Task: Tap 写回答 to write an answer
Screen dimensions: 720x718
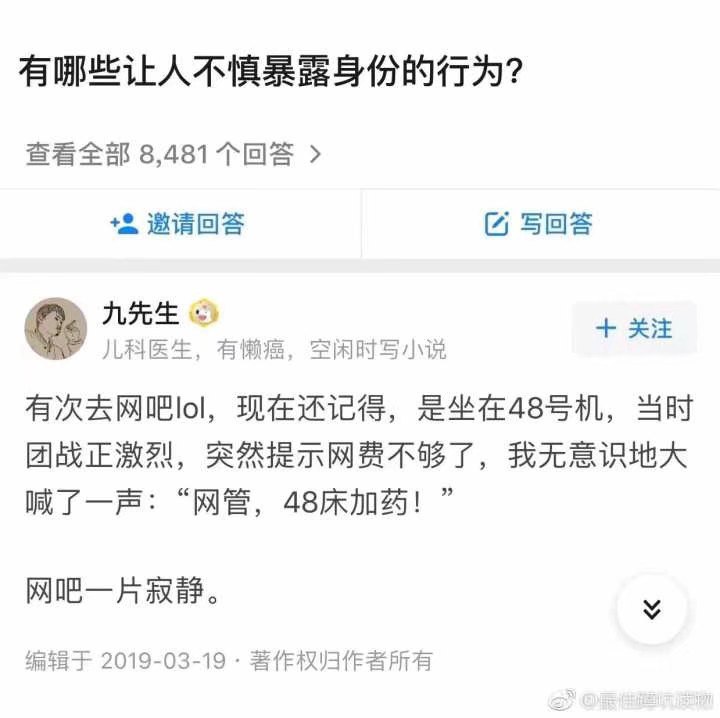Action: point(539,224)
